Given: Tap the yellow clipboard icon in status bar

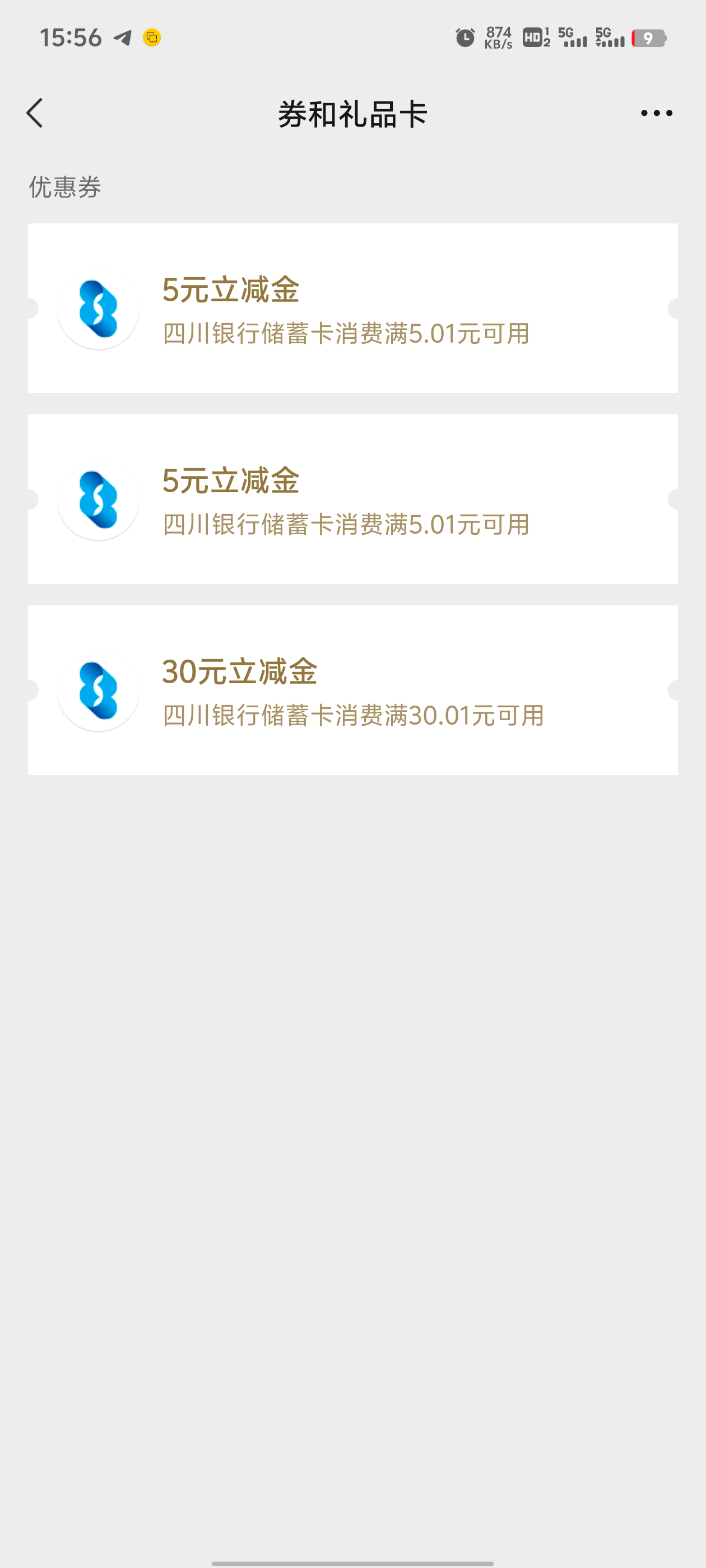Looking at the screenshot, I should (151, 38).
